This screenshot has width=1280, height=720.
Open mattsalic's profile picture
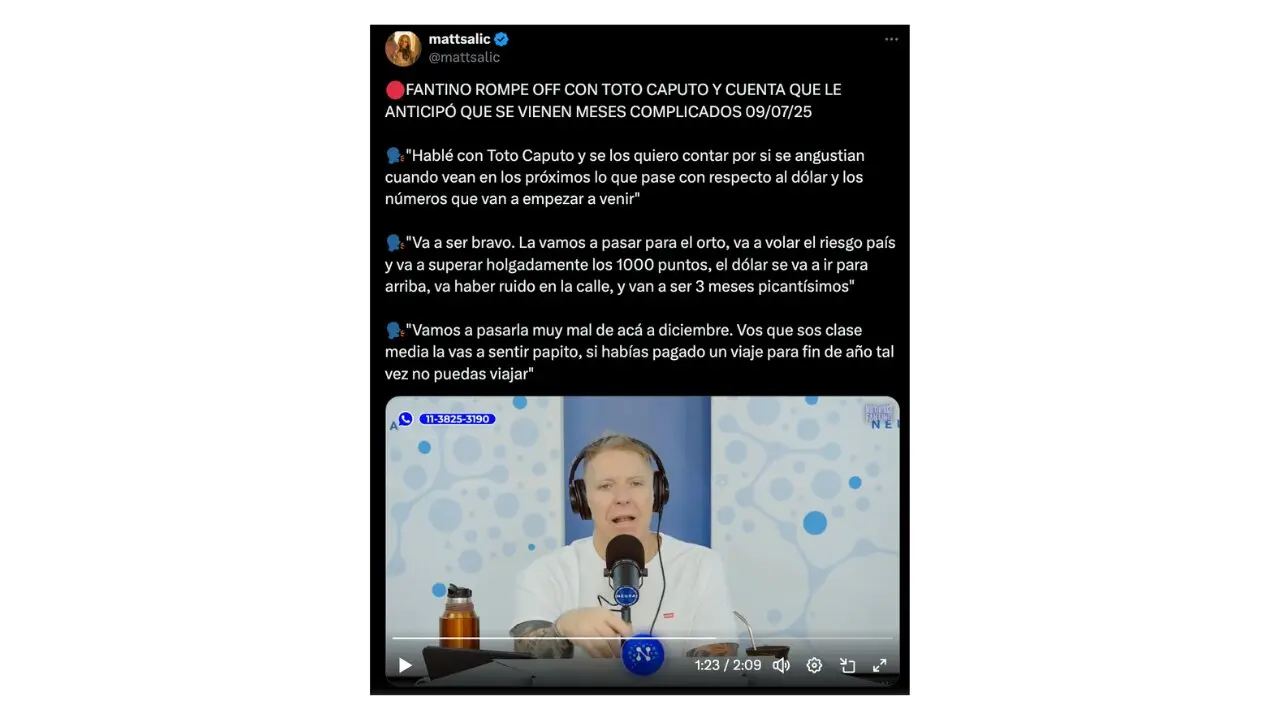403,48
